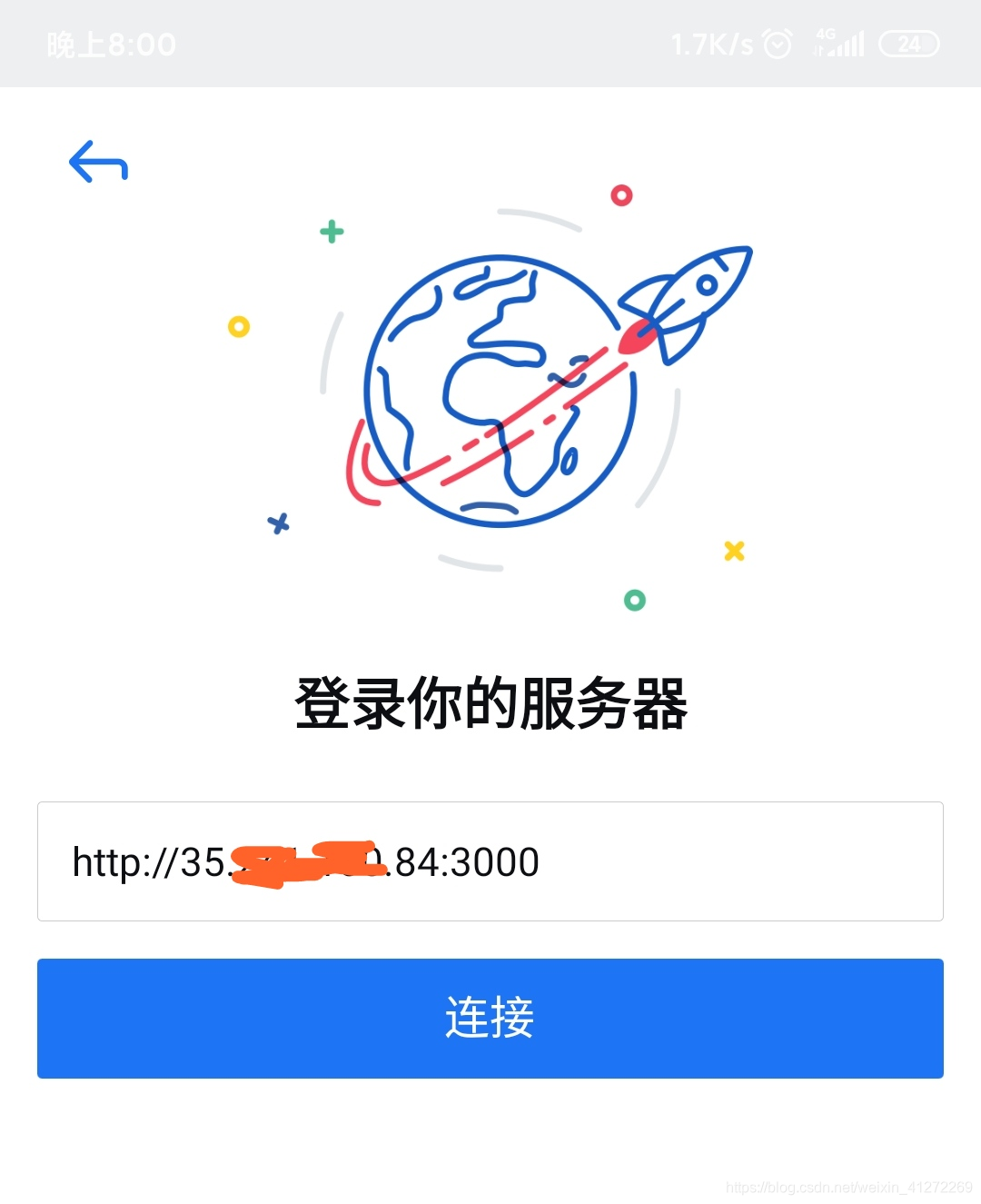Image resolution: width=981 pixels, height=1204 pixels.
Task: Click the yellow X mark decoration
Action: pyautogui.click(x=732, y=551)
